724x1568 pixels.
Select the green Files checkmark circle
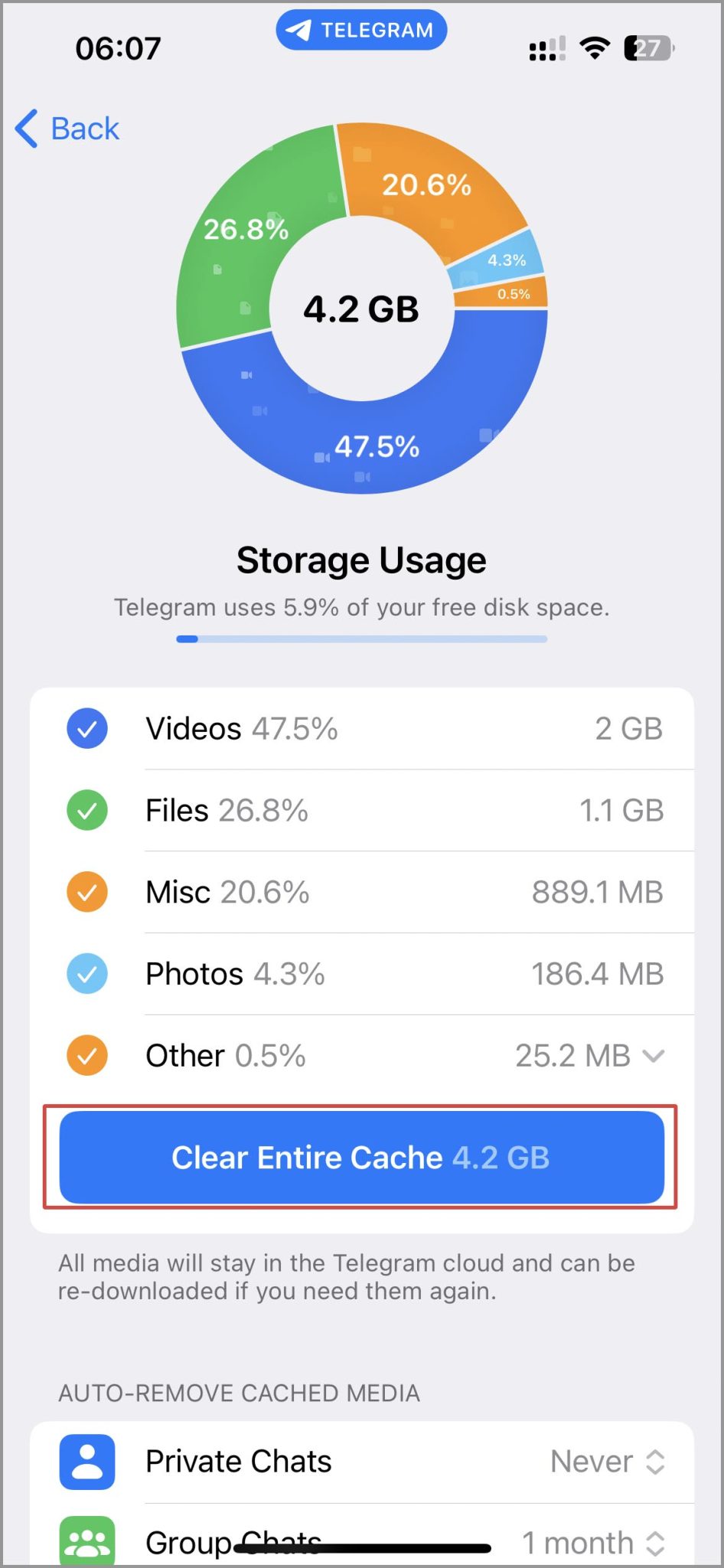(x=86, y=810)
